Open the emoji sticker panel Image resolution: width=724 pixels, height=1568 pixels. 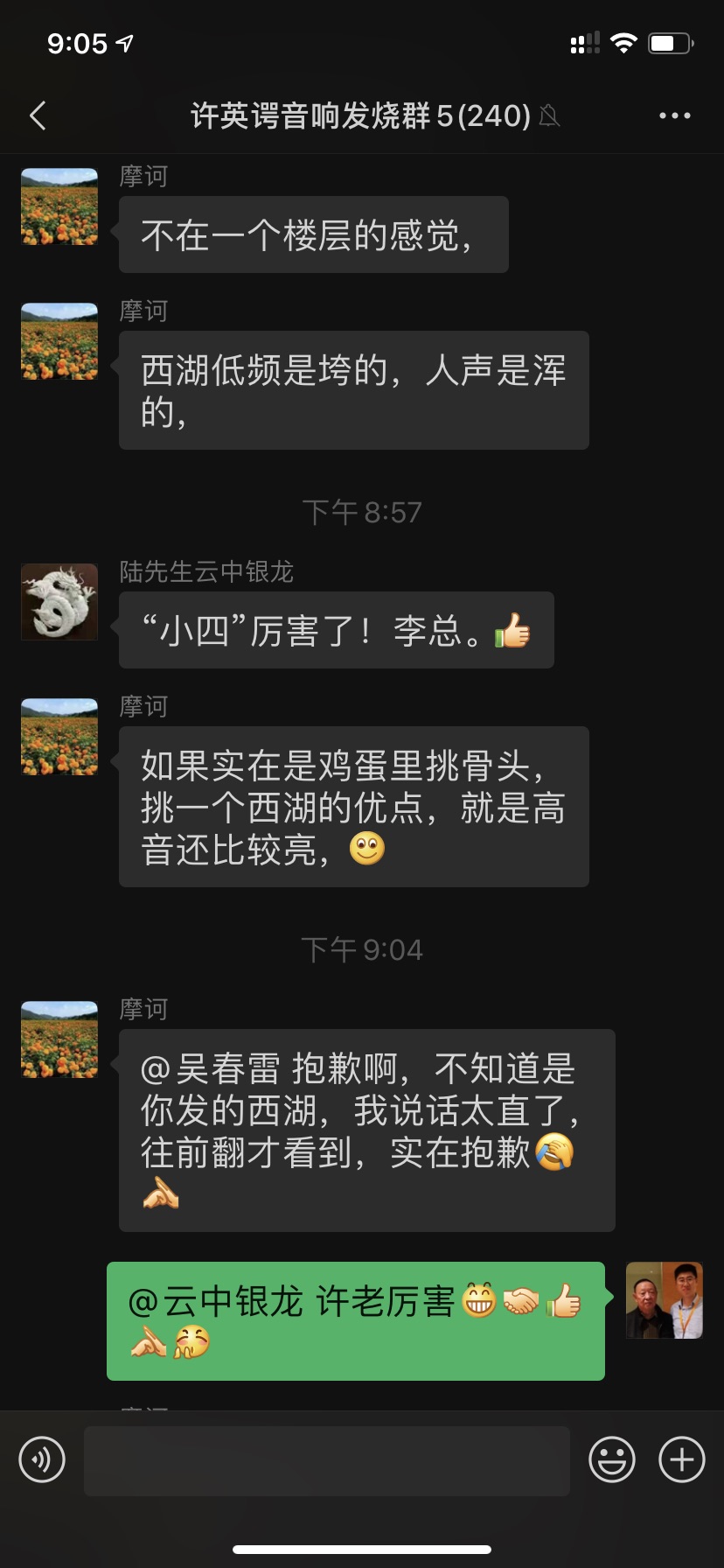[611, 1459]
